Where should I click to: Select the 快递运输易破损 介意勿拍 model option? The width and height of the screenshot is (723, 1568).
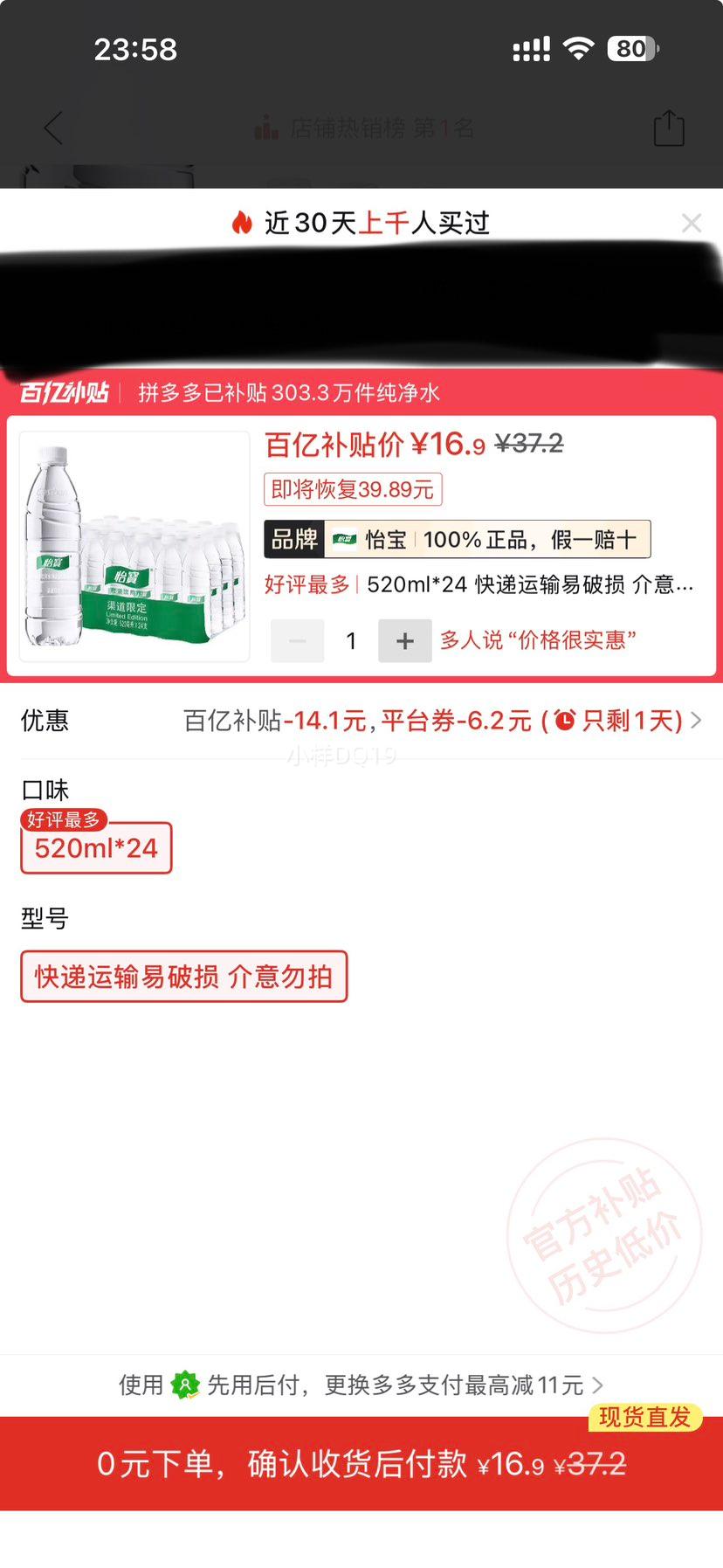183,977
